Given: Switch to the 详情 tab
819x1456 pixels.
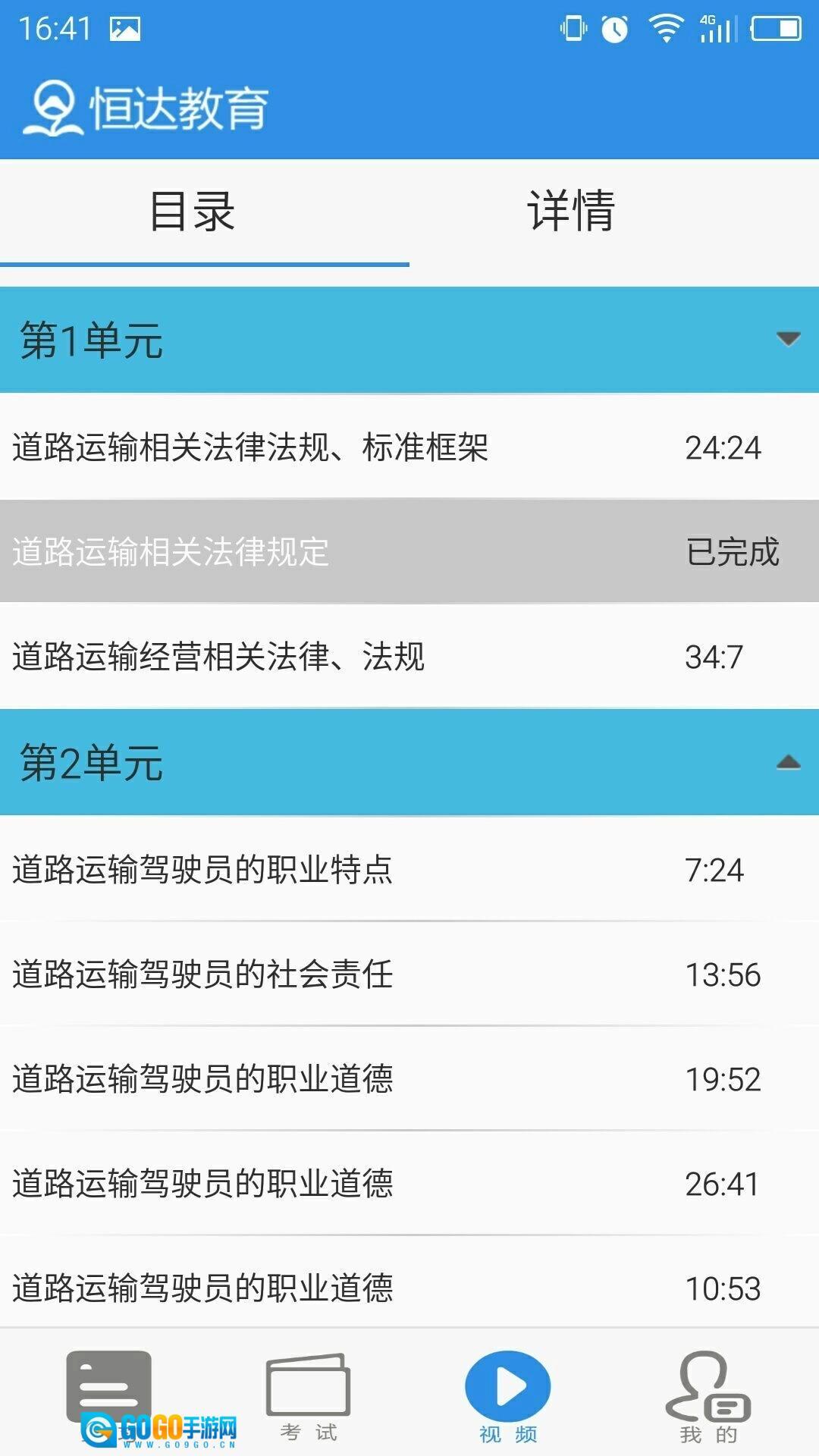Looking at the screenshot, I should (x=570, y=212).
